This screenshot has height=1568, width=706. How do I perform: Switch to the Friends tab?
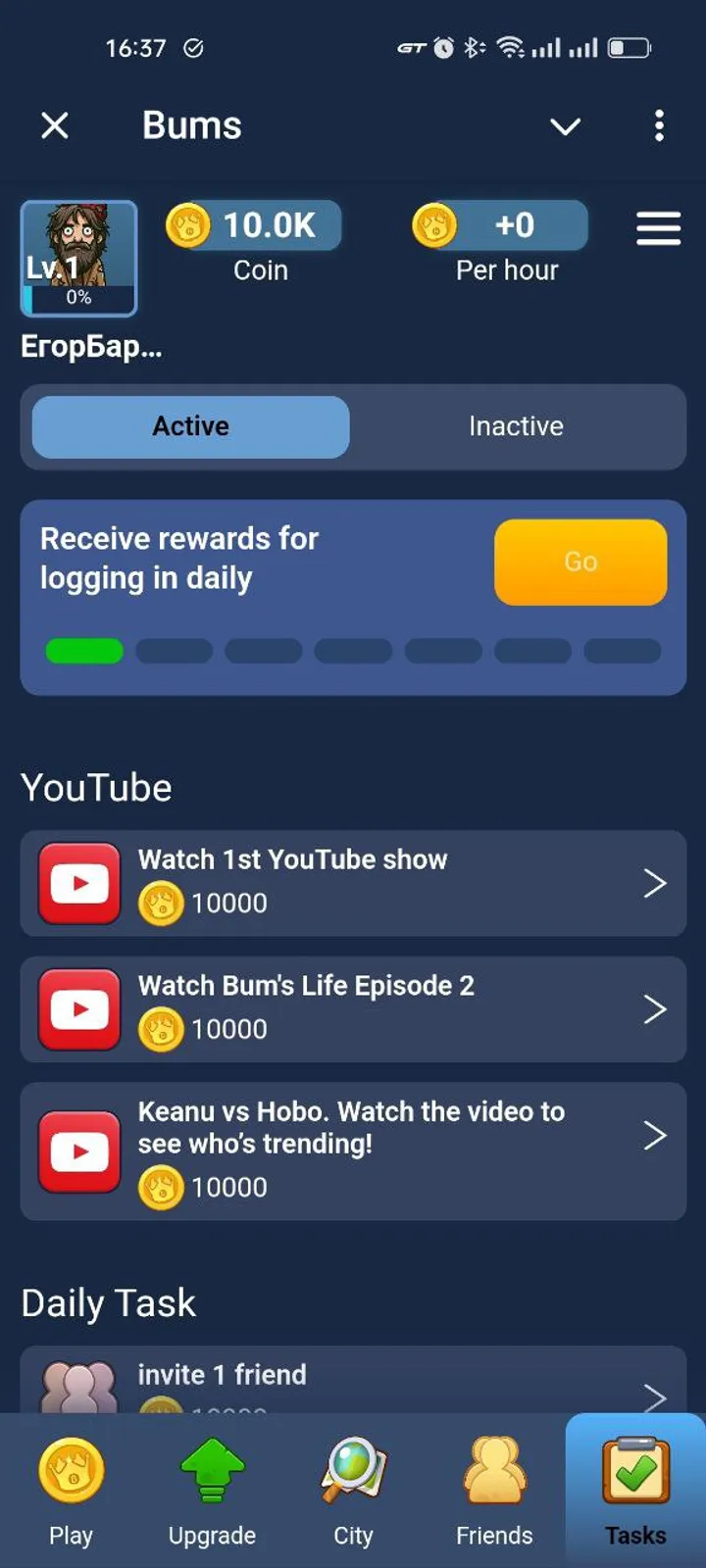coord(494,1490)
